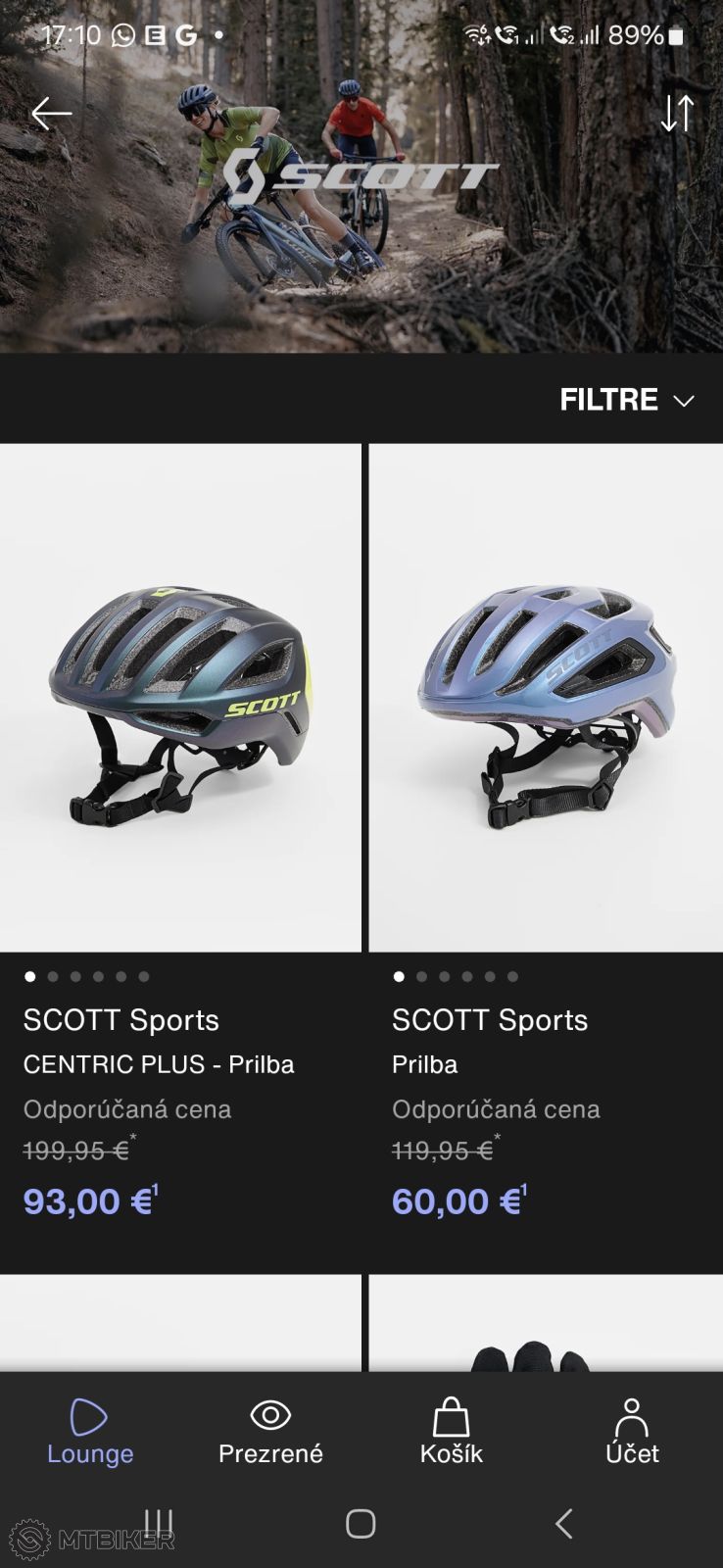Open the Košík cart tab
This screenshot has height=1568, width=723.
click(451, 1432)
